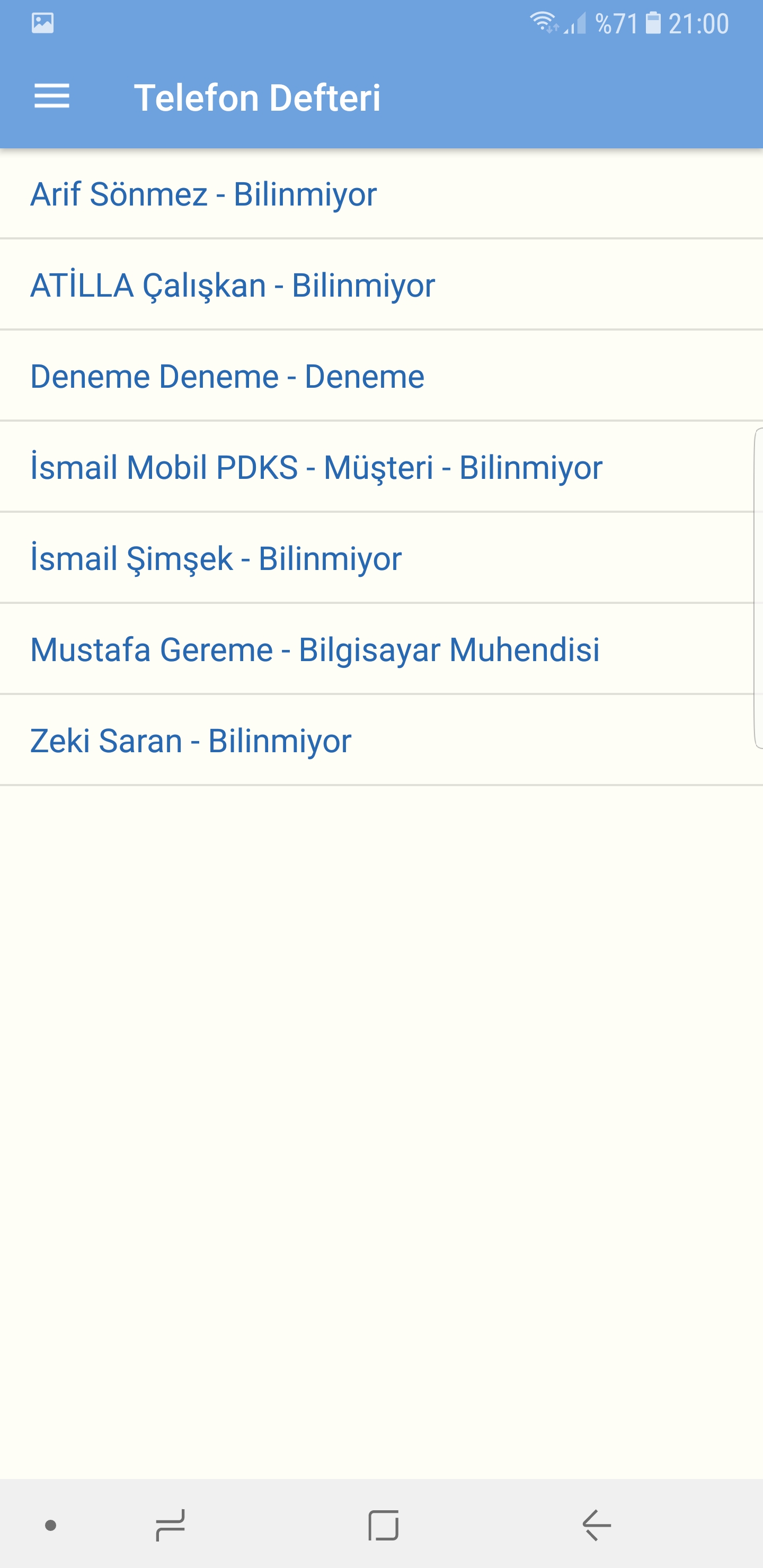
Task: Select the Zeki Saran contact
Action: point(381,740)
